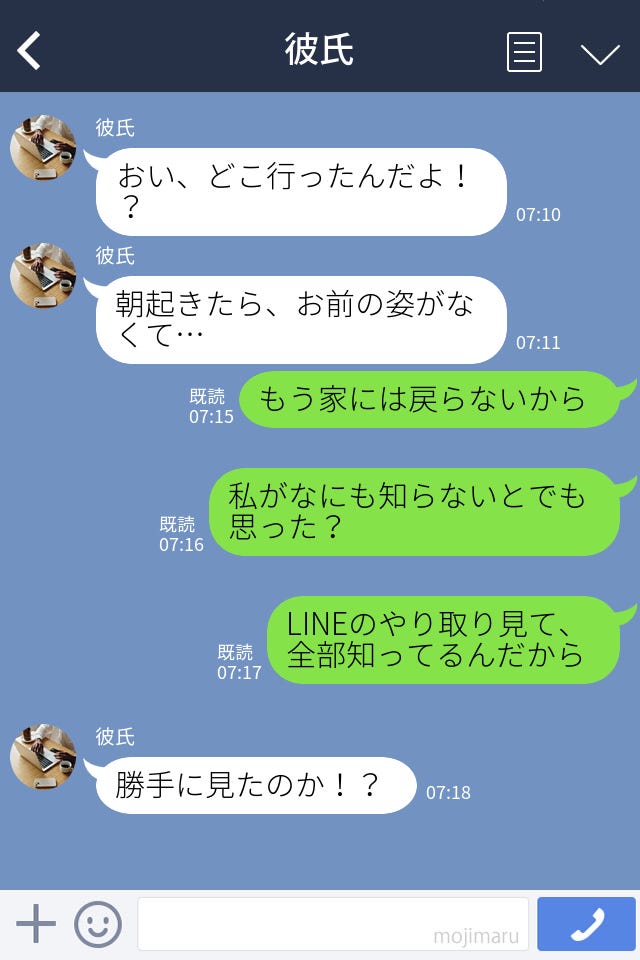Screen dimensions: 640x960
Task: Expand the chat options chevron
Action: (x=600, y=53)
